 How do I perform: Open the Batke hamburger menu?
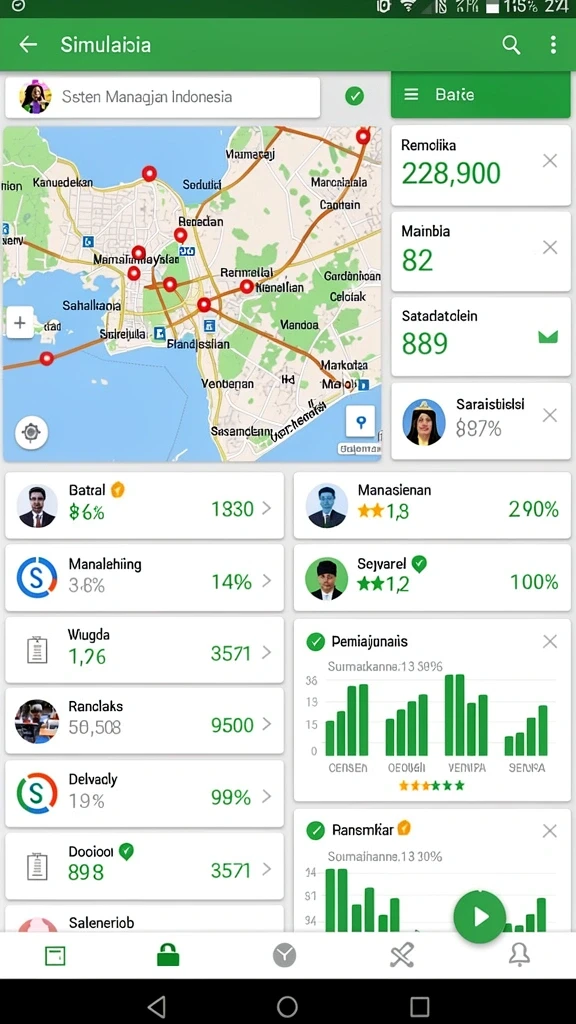411,95
